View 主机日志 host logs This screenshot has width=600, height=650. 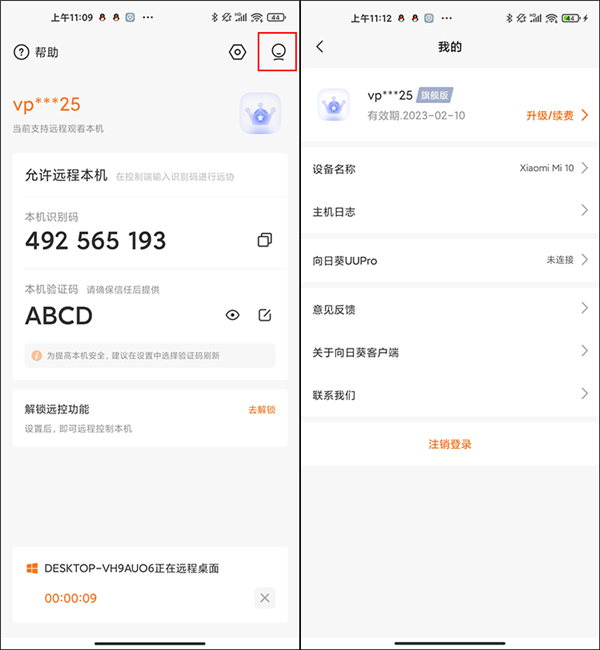click(449, 211)
